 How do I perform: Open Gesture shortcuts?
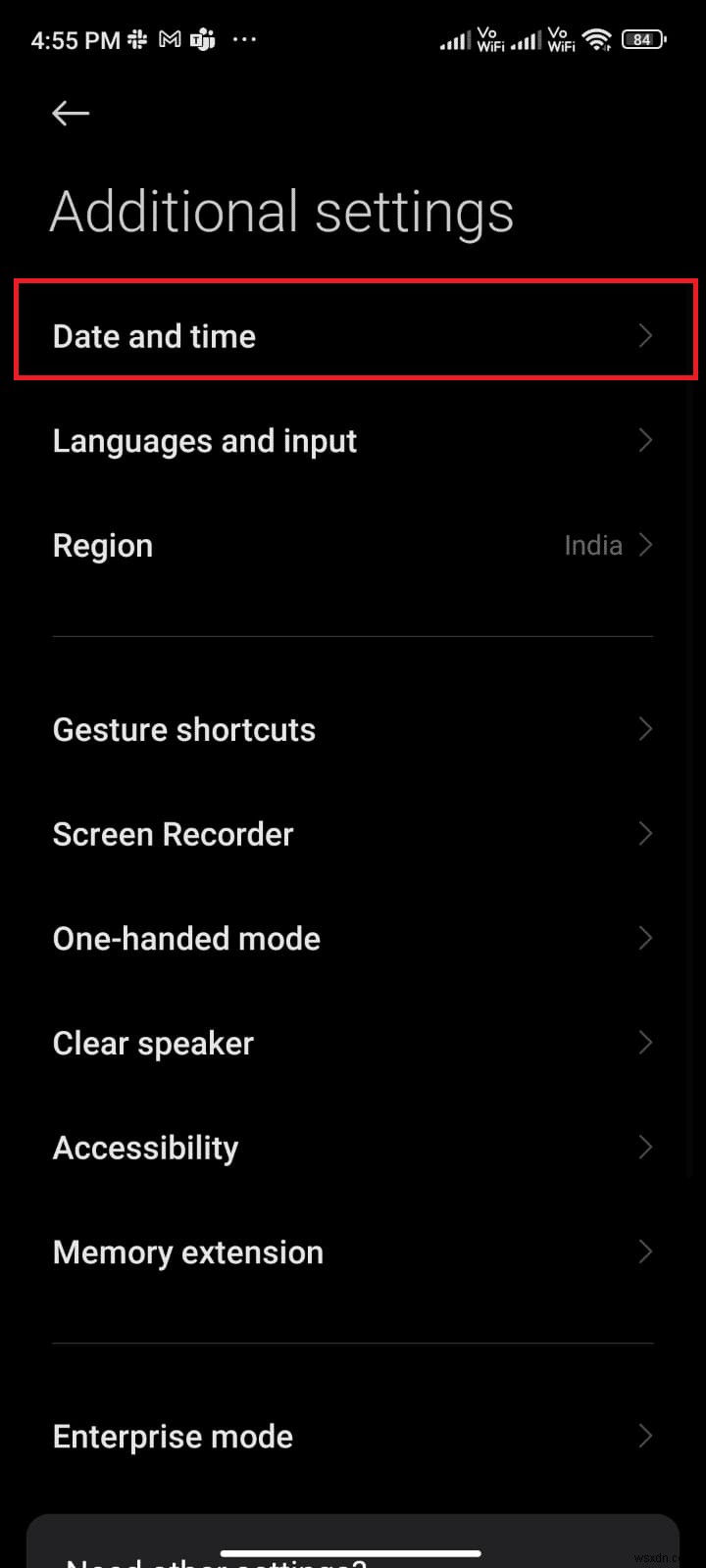[353, 730]
